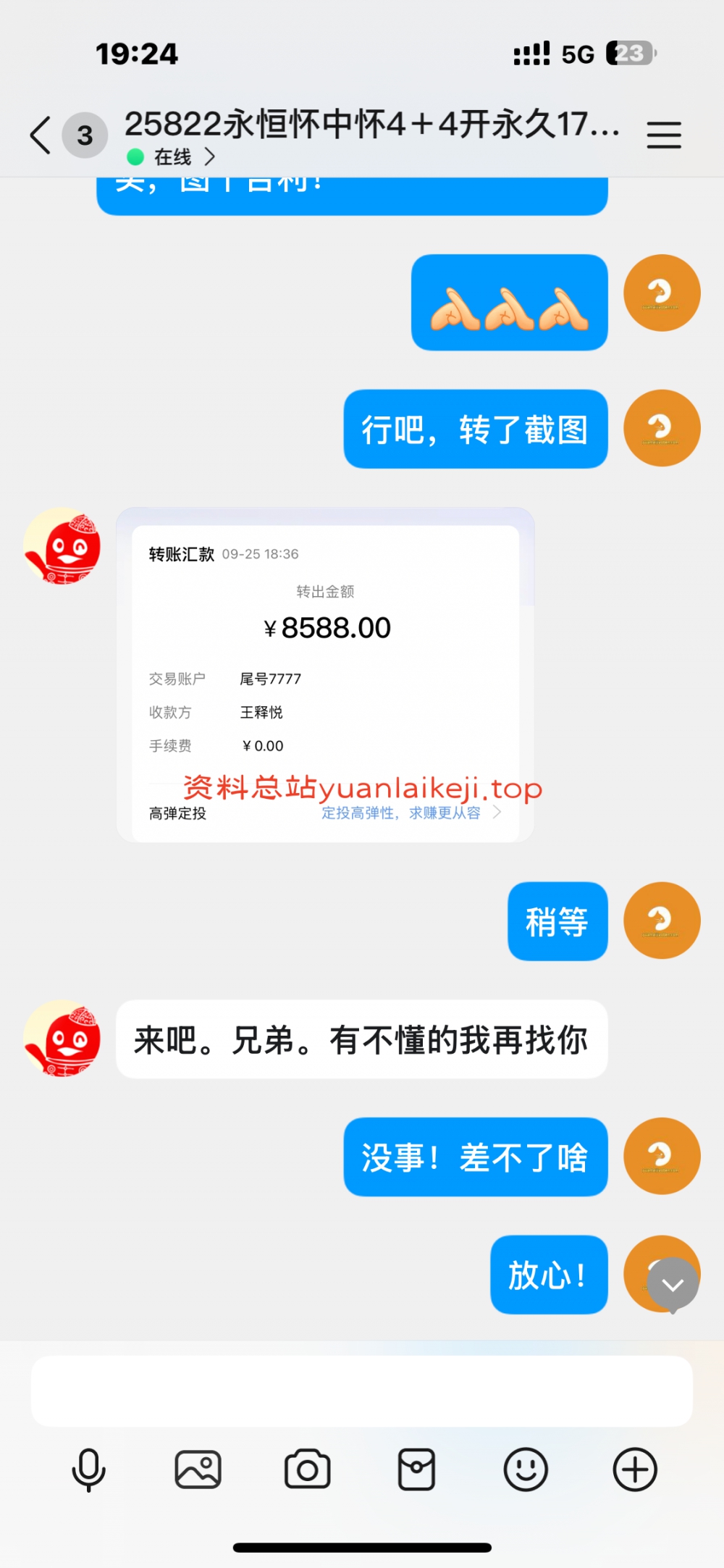Jump to the latest messages
The image size is (724, 1568).
[673, 1285]
